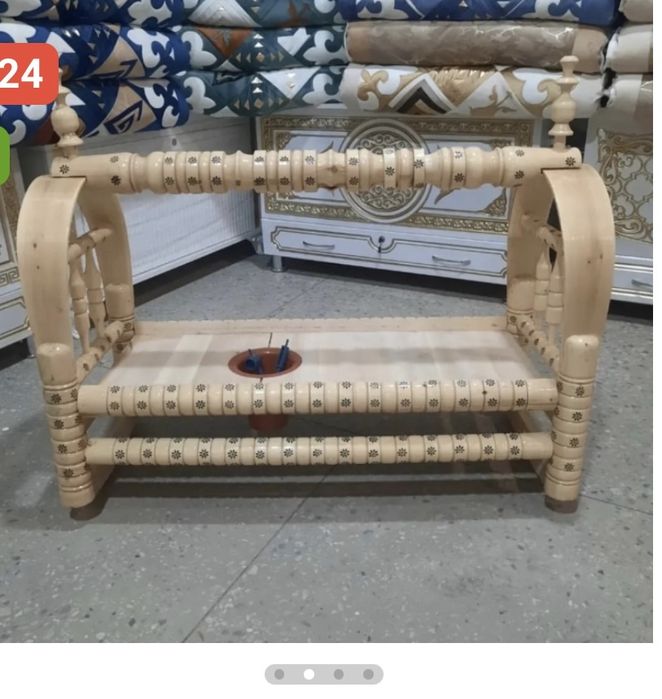This screenshot has height=699, width=662.
Task: Jump to the first photo dot indicator
Action: (279, 674)
